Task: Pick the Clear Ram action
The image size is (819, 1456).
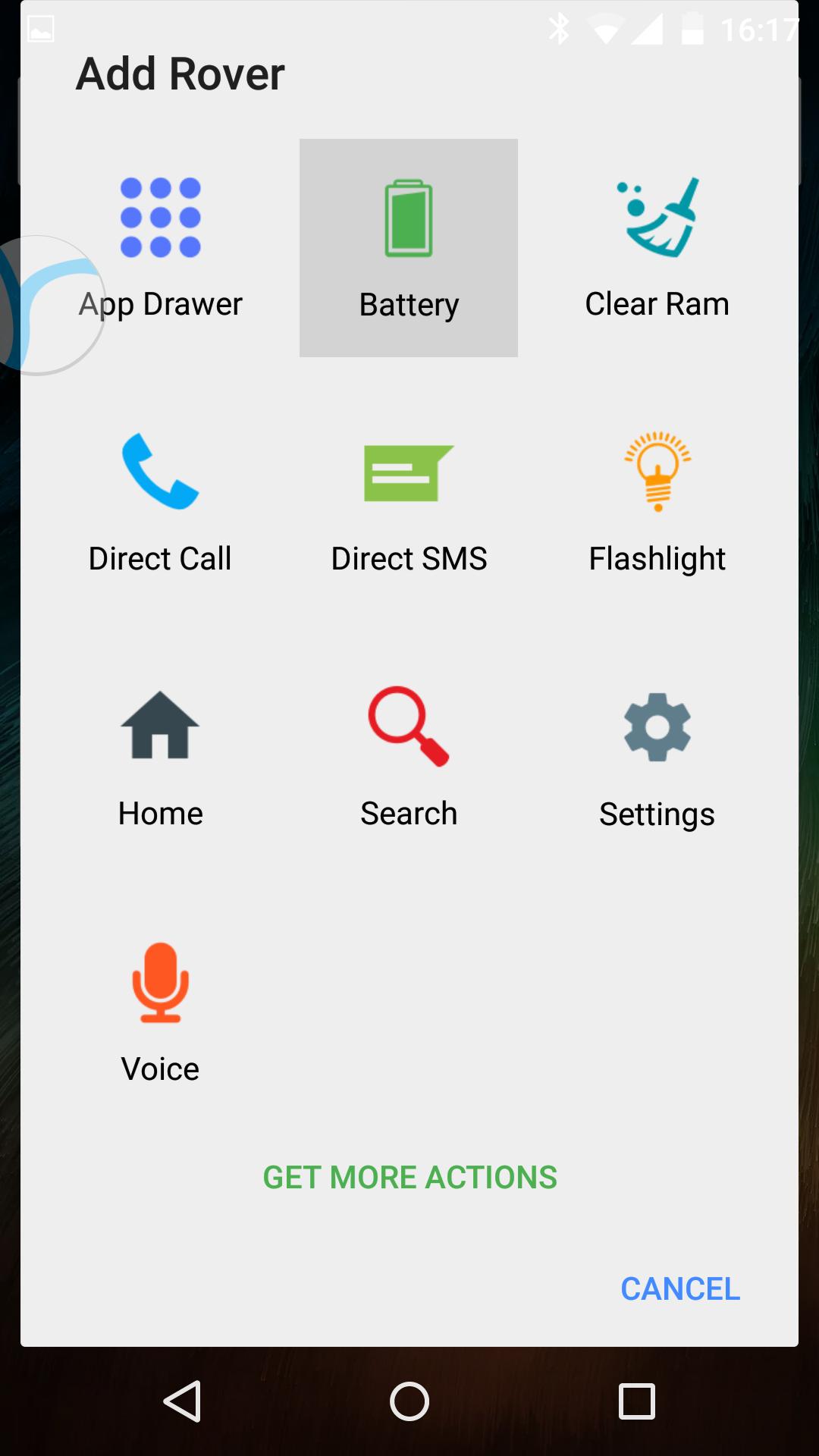Action: click(657, 247)
